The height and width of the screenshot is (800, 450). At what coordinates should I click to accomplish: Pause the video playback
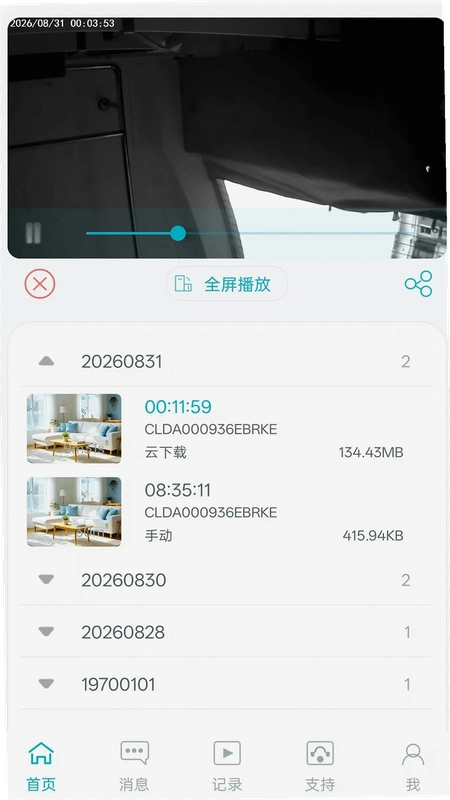pos(33,233)
